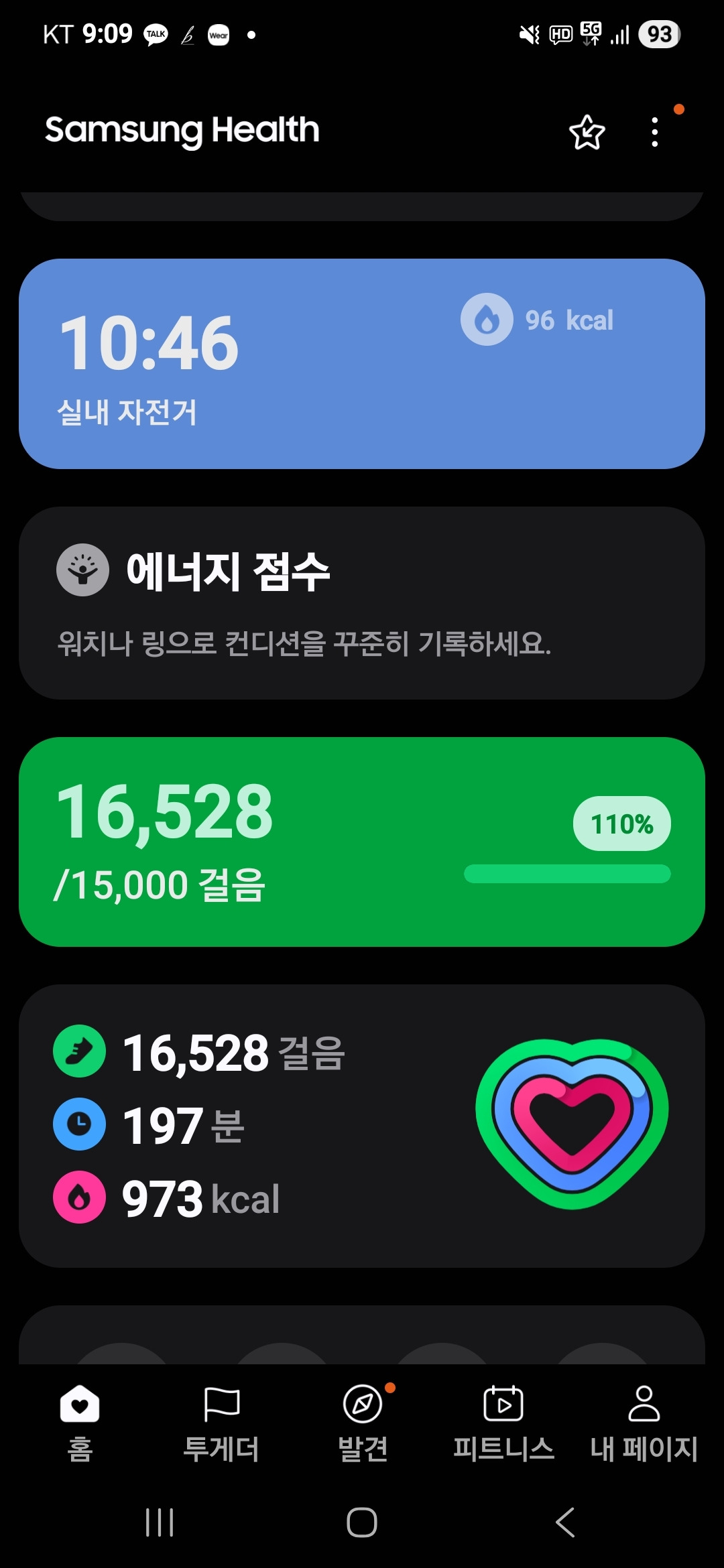Tap the flame icon on the cycling card

point(489,320)
